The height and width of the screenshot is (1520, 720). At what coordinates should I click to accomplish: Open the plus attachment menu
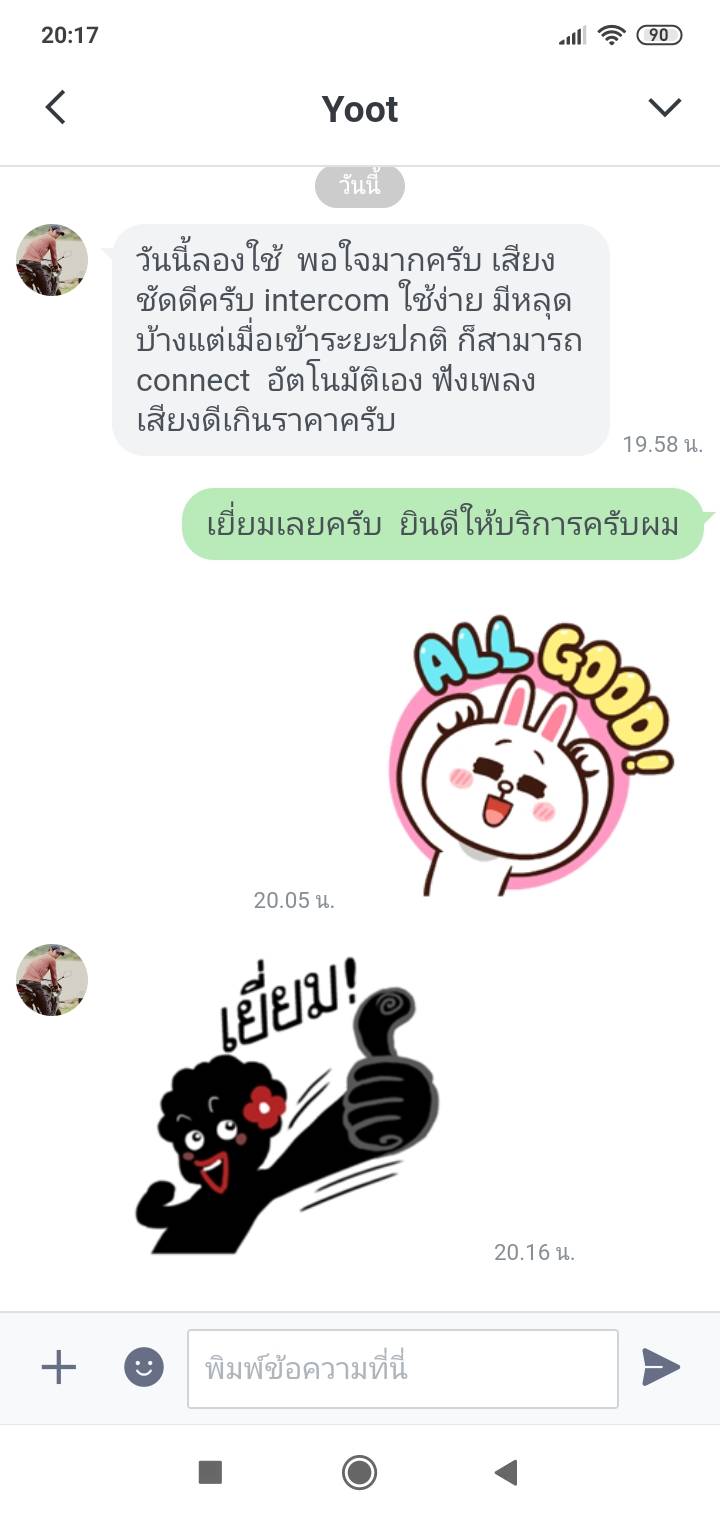coord(58,1367)
